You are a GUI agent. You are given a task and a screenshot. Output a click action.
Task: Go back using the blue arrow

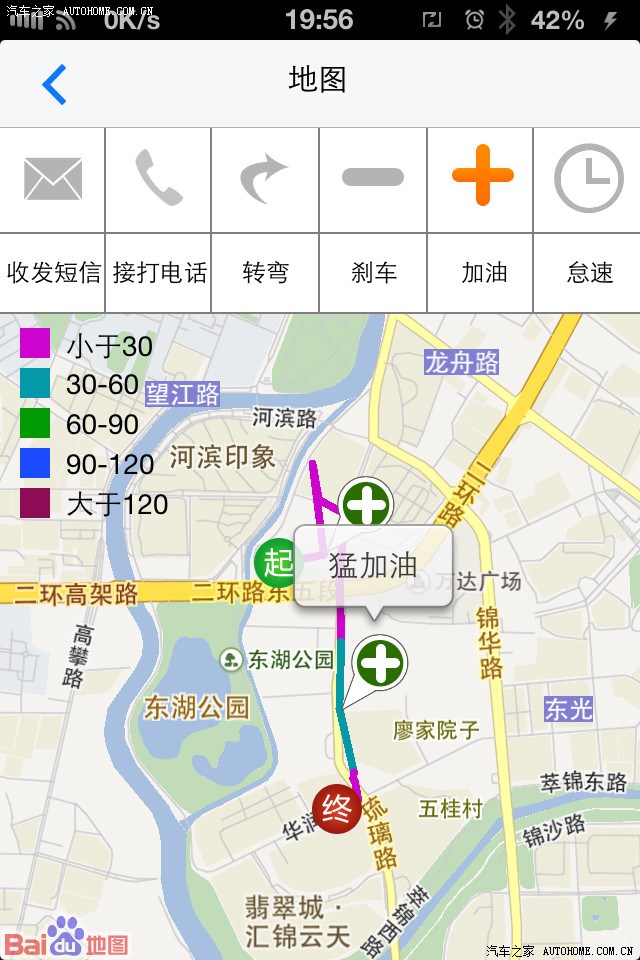(x=55, y=84)
